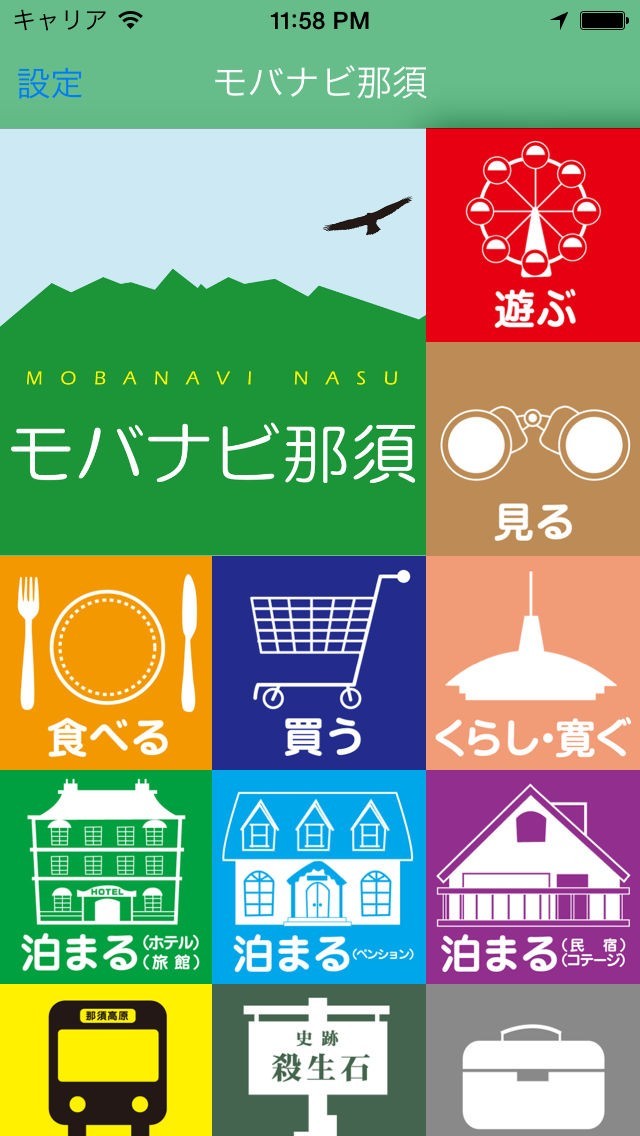The image size is (640, 1136).
Task: Open the 泊まる pension tile
Action: pyautogui.click(x=319, y=877)
